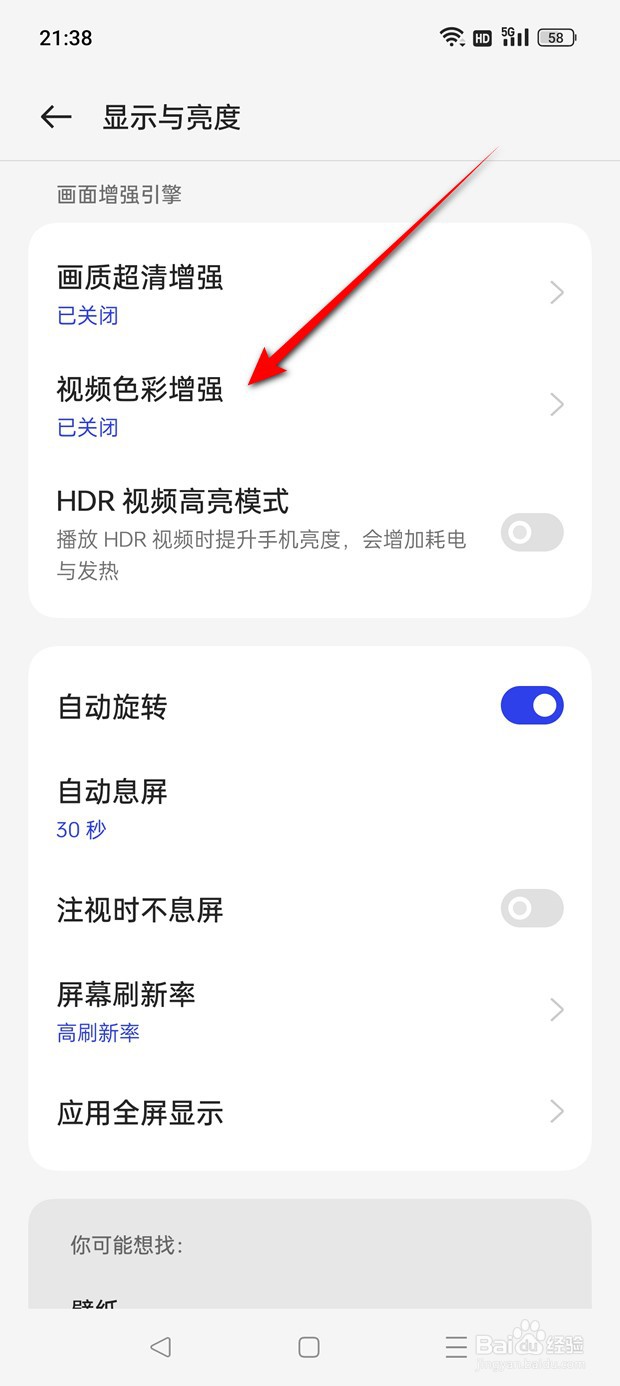The height and width of the screenshot is (1386, 620).
Task: Open 视频色彩增强 settings
Action: tap(310, 405)
